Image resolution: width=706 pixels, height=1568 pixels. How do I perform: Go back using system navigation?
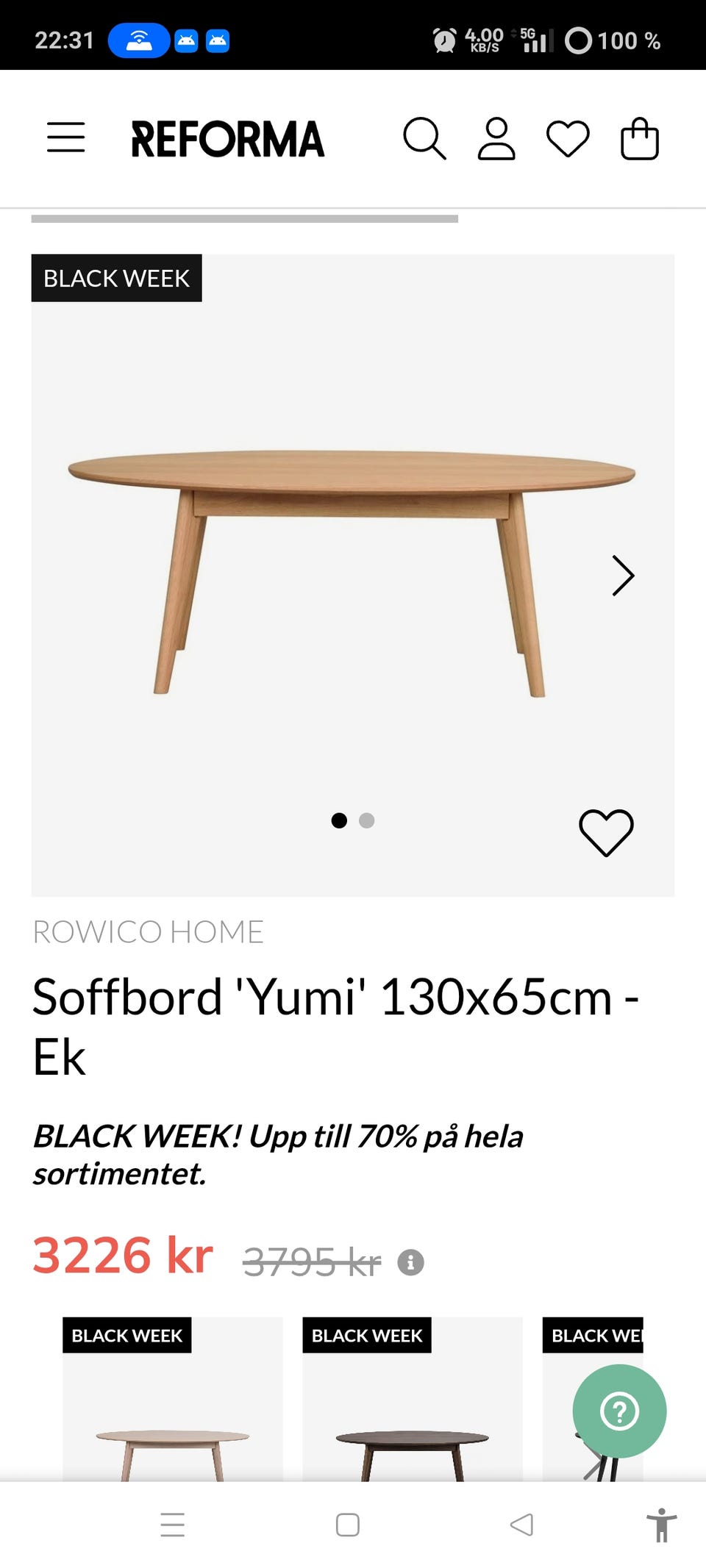521,1525
